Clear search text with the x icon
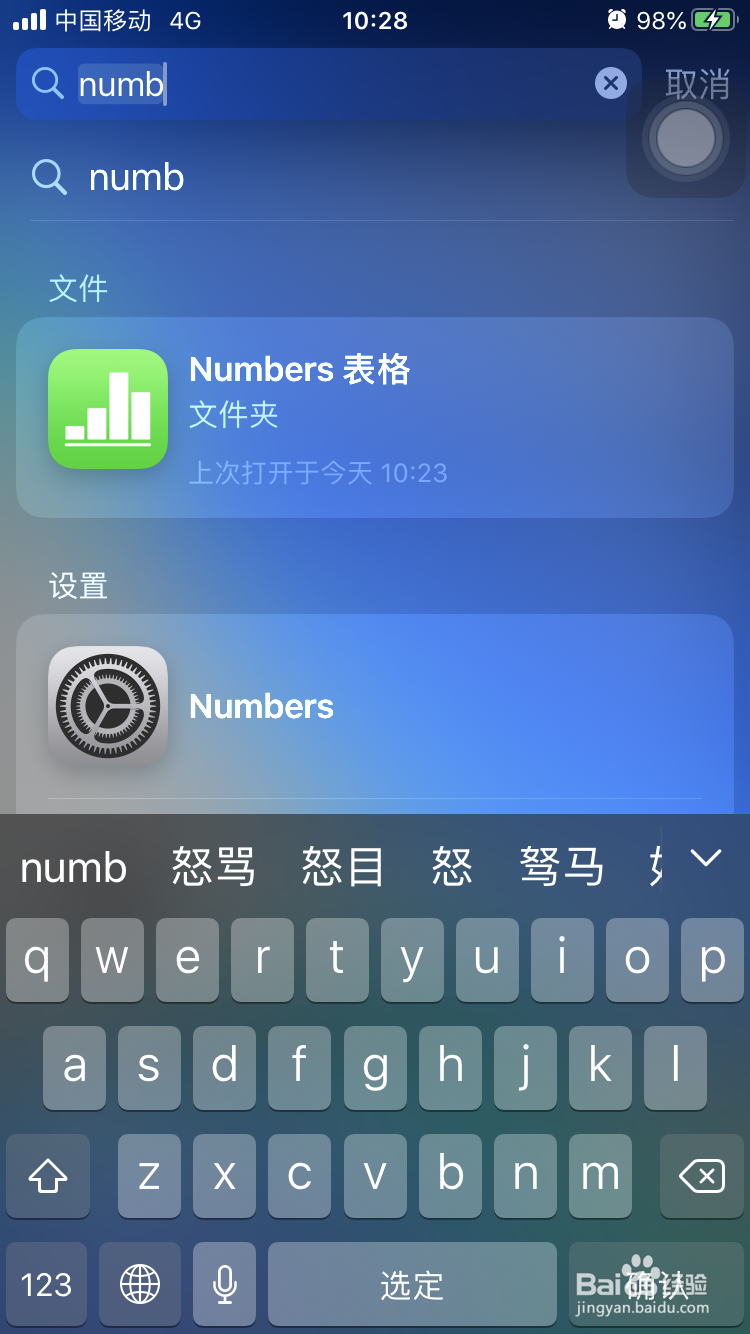Screen dimensions: 750x1334 point(610,83)
